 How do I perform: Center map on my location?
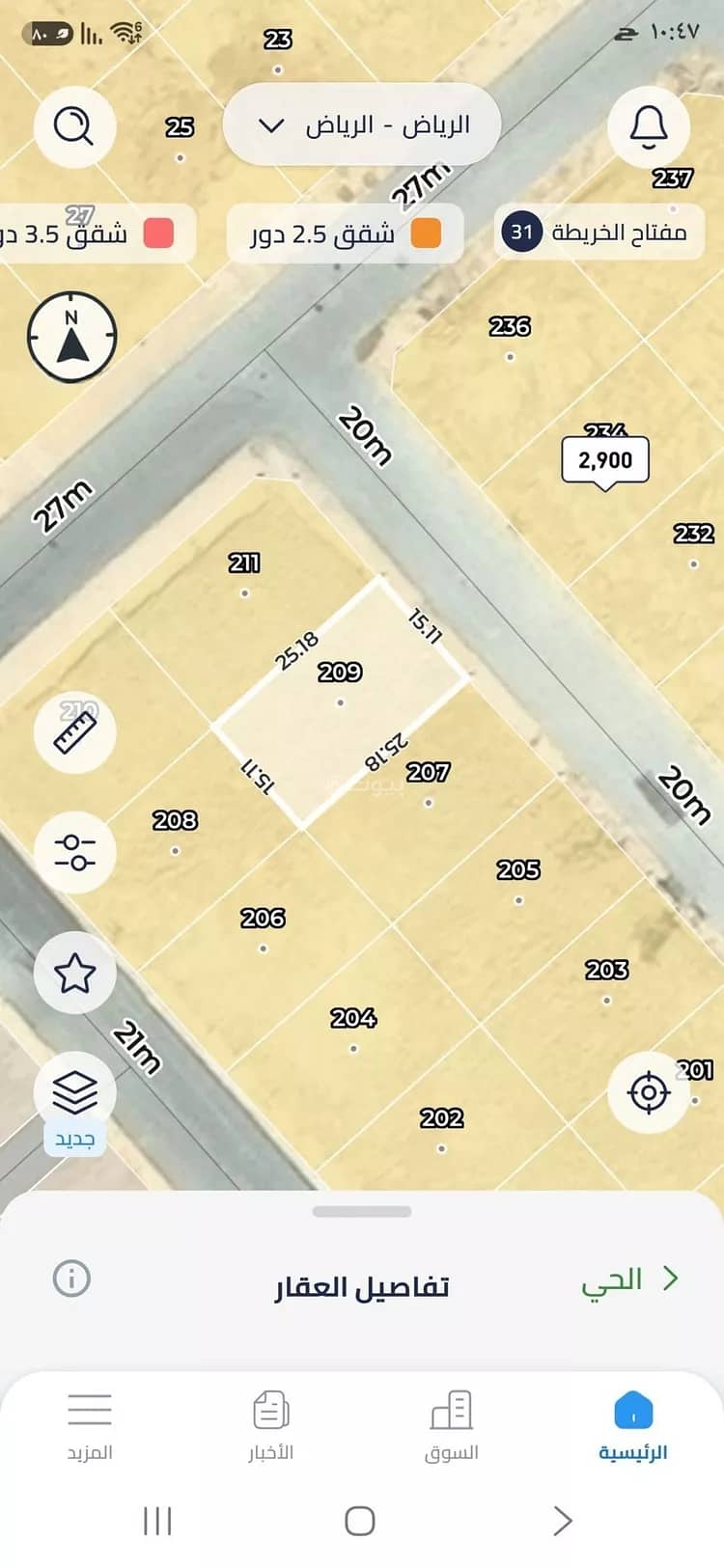click(649, 1093)
